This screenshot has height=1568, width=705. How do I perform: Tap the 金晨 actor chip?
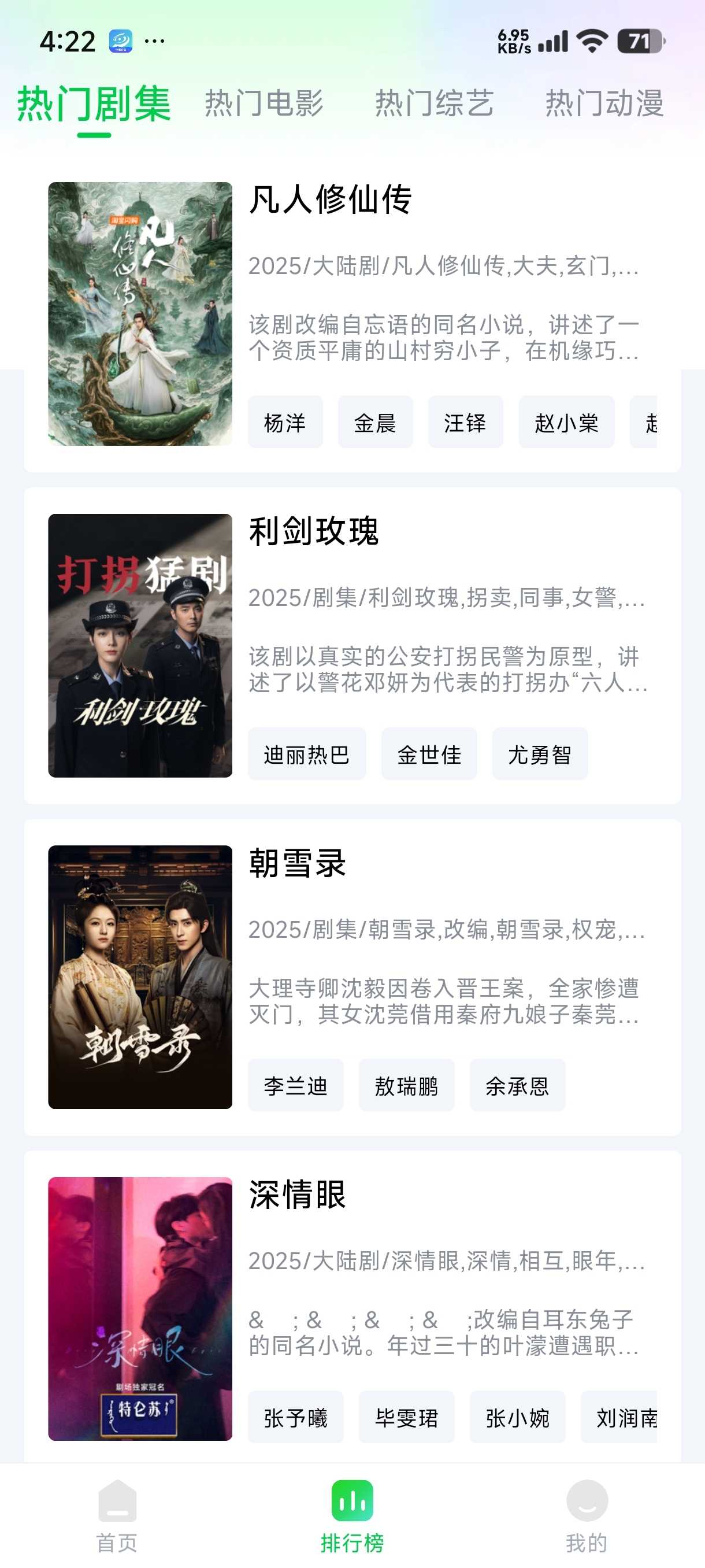pos(375,422)
